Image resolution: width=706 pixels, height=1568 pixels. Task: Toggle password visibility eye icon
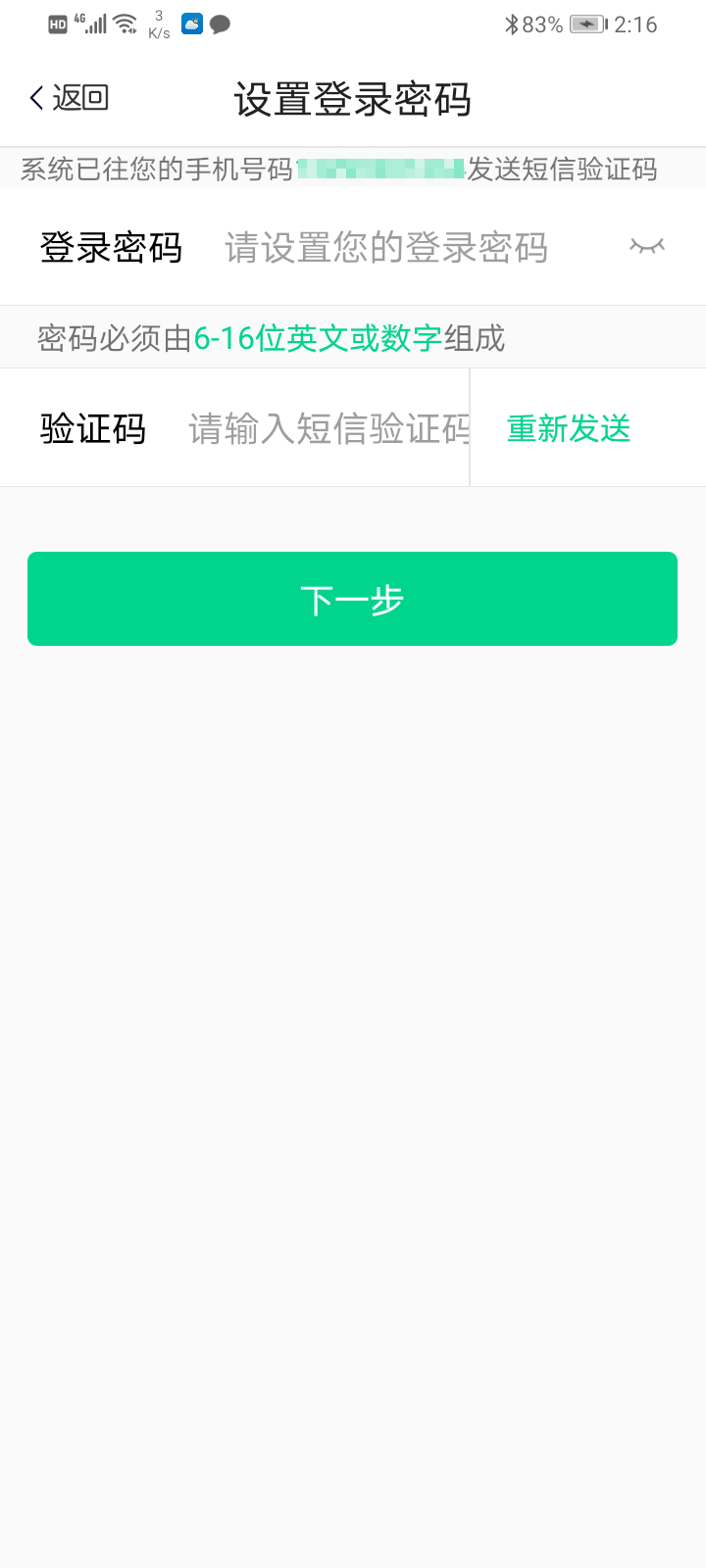(x=647, y=247)
